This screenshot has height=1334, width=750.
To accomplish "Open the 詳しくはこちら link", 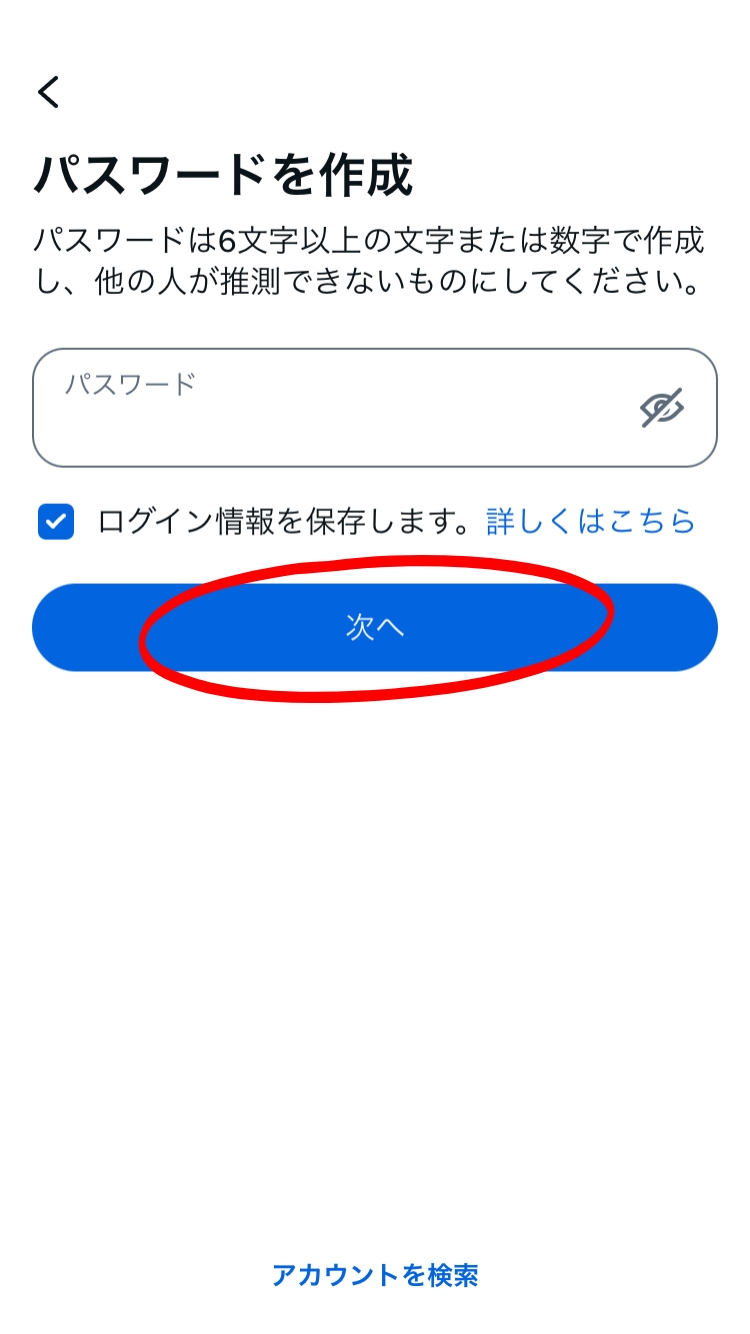I will (x=590, y=521).
